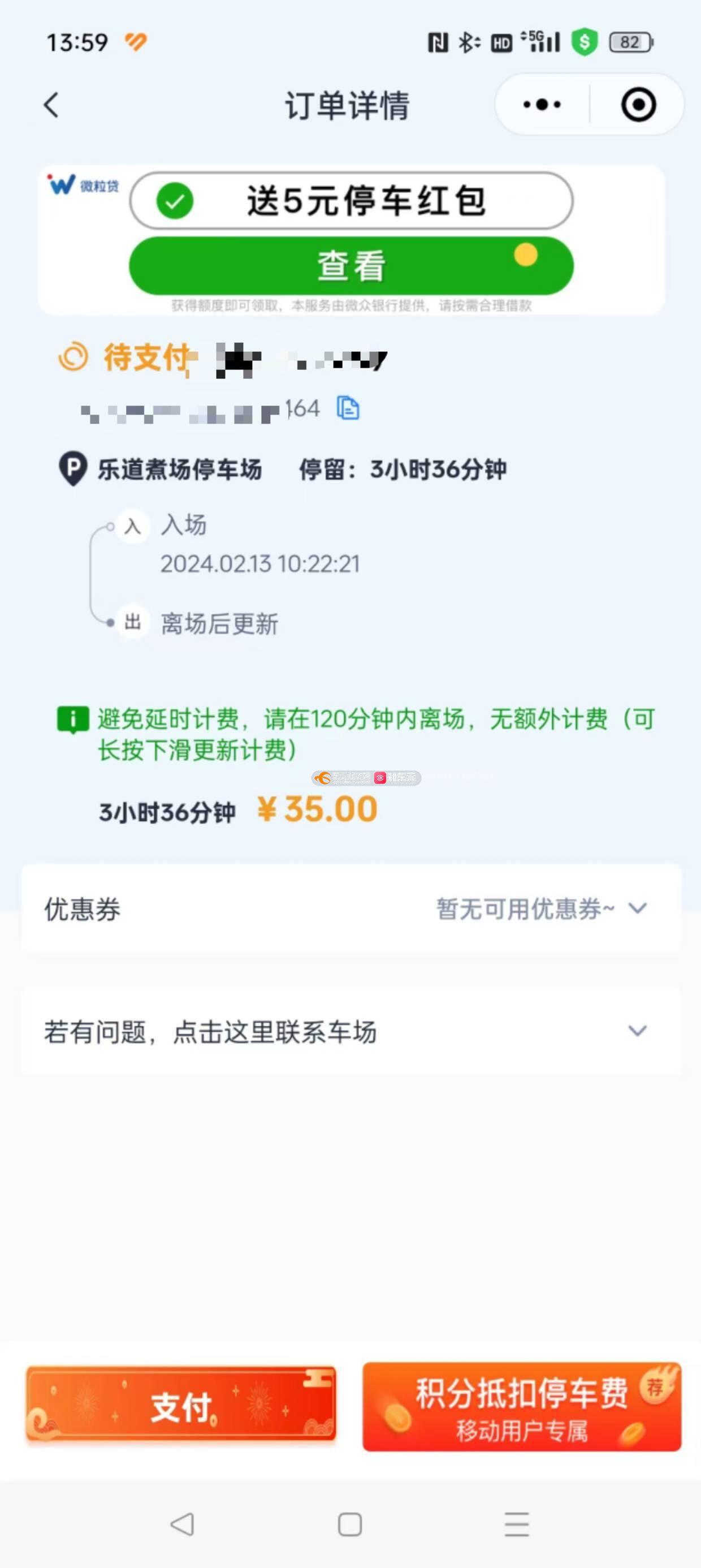Screen dimensions: 701x1568
Task: Copy the order number
Action: tap(348, 408)
